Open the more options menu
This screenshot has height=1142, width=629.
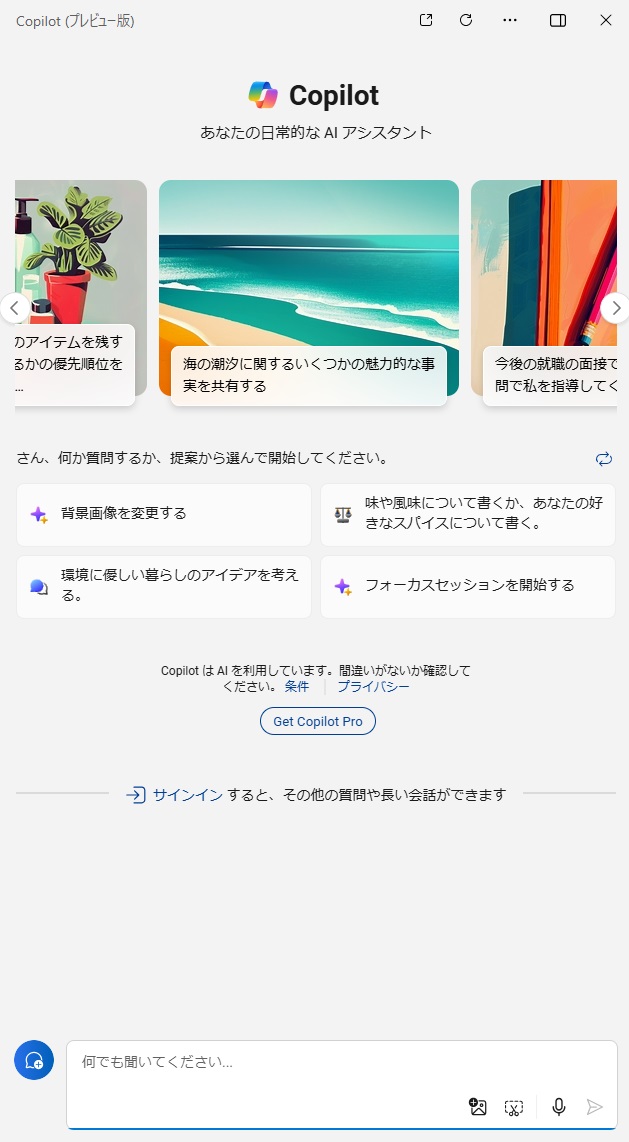510,20
